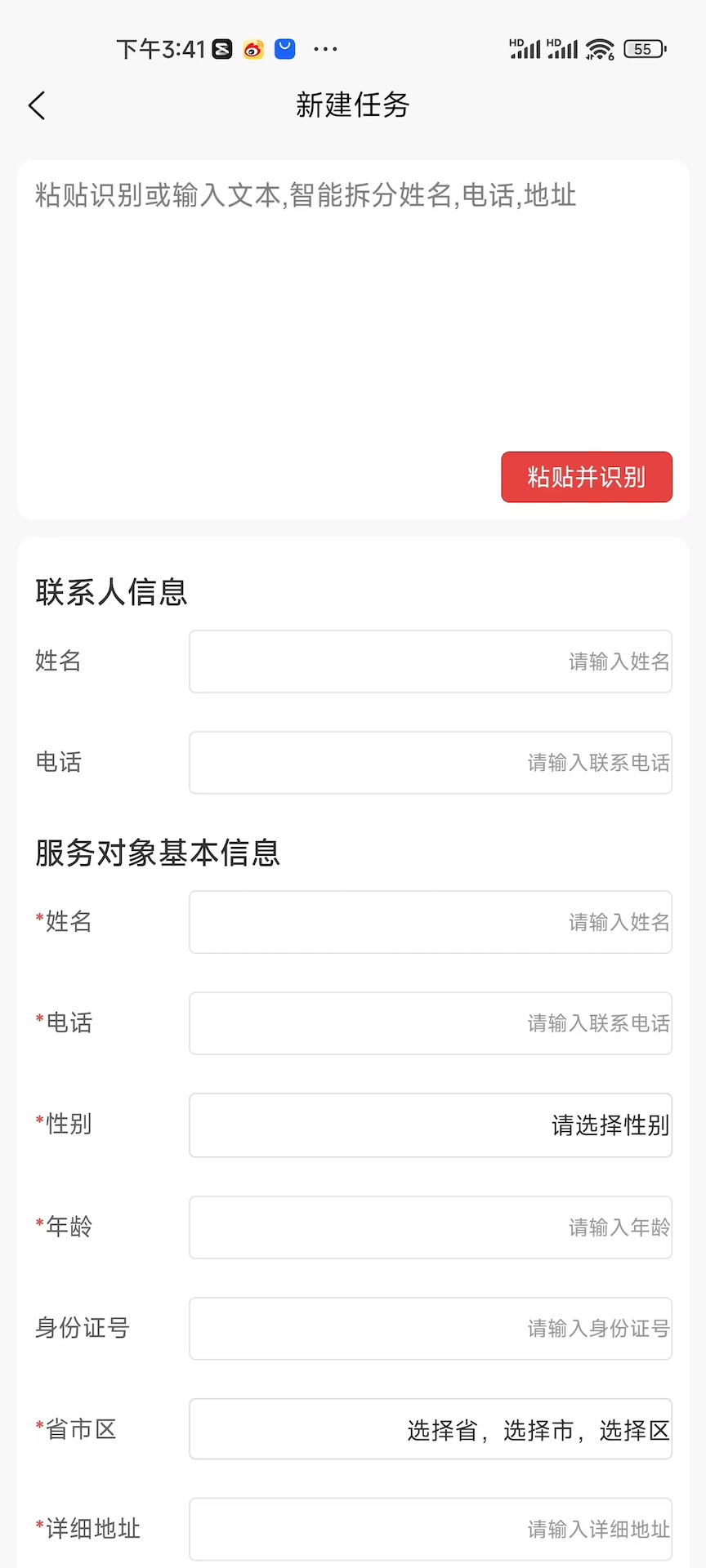Tap the ellipsis notification overflow icon
The height and width of the screenshot is (1568, 706).
tap(325, 49)
